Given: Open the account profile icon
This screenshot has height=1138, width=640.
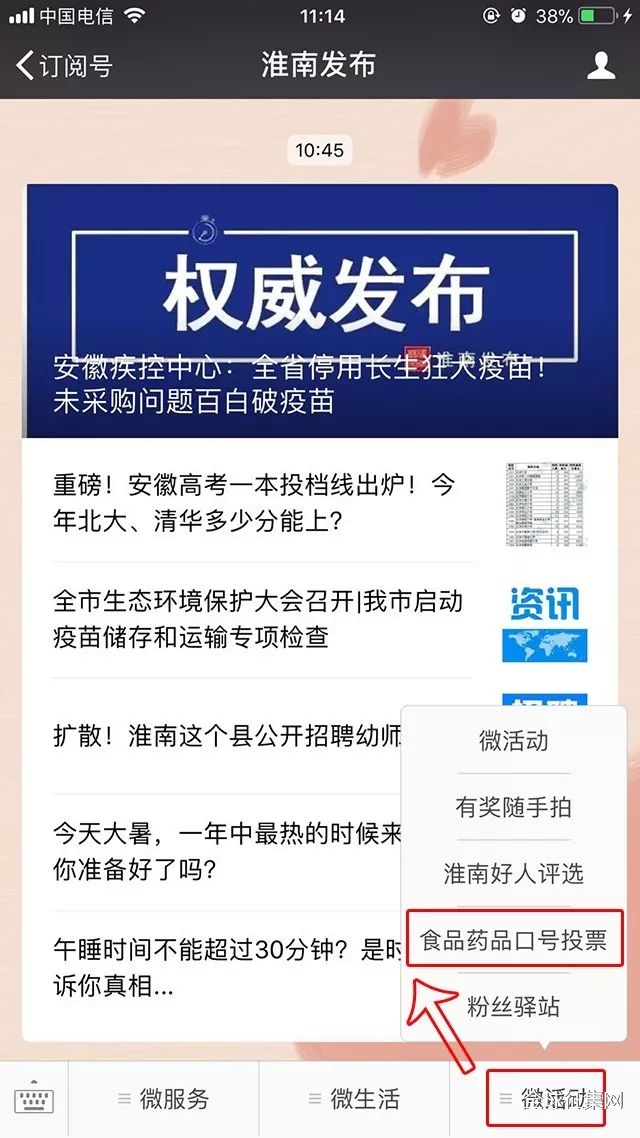Looking at the screenshot, I should 600,66.
